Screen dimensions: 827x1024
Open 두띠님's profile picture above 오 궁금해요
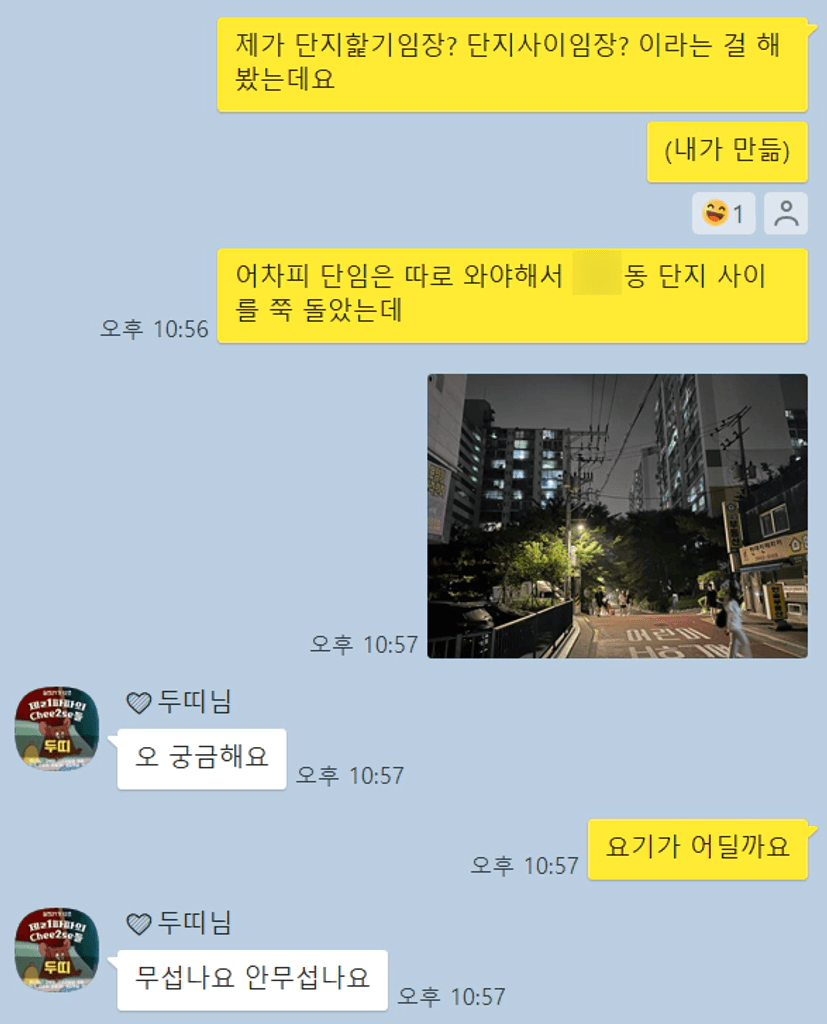point(56,728)
